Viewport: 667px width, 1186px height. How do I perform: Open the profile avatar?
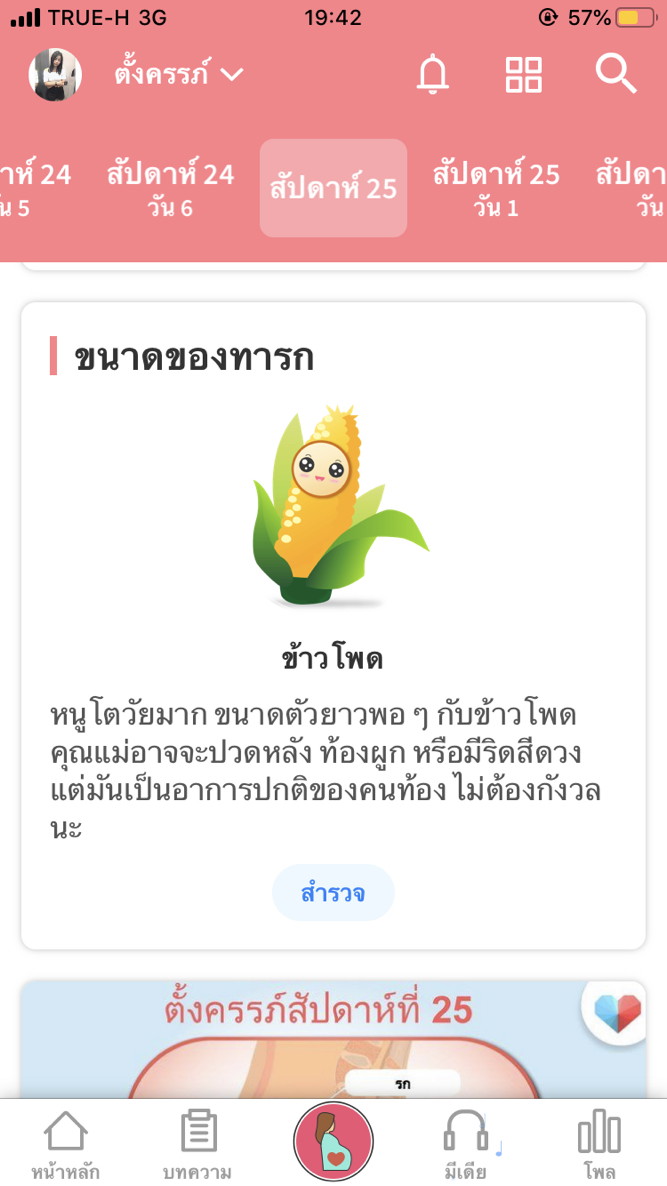55,75
